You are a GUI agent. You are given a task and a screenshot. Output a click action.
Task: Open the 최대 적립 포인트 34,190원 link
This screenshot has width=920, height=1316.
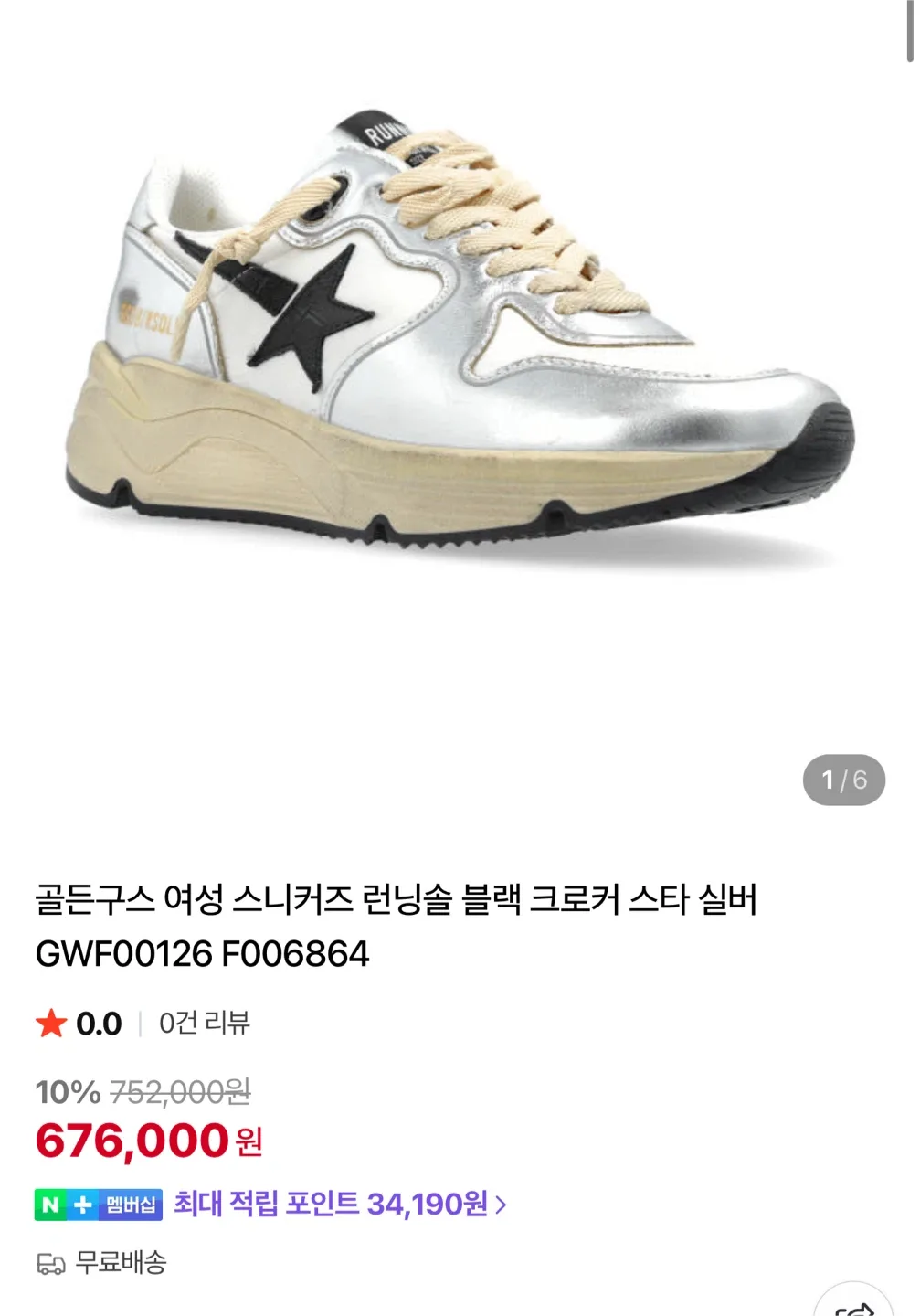tap(340, 1205)
